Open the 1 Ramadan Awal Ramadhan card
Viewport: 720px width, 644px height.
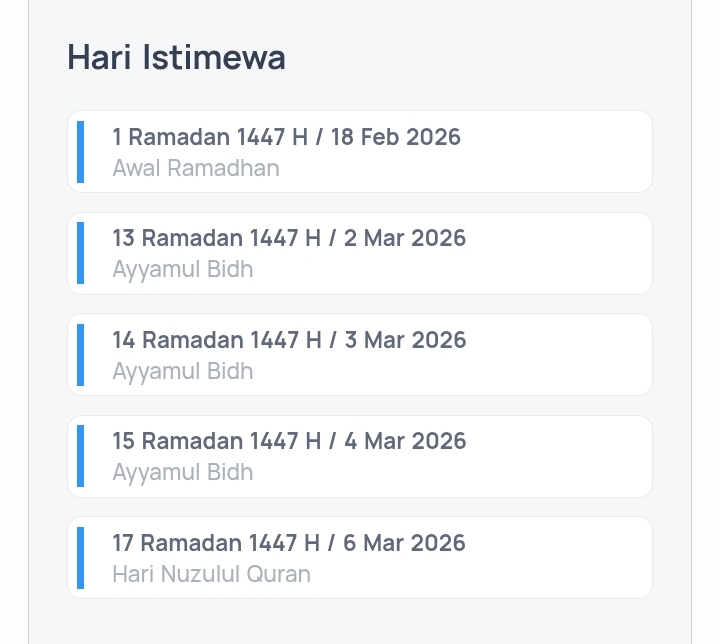(360, 152)
